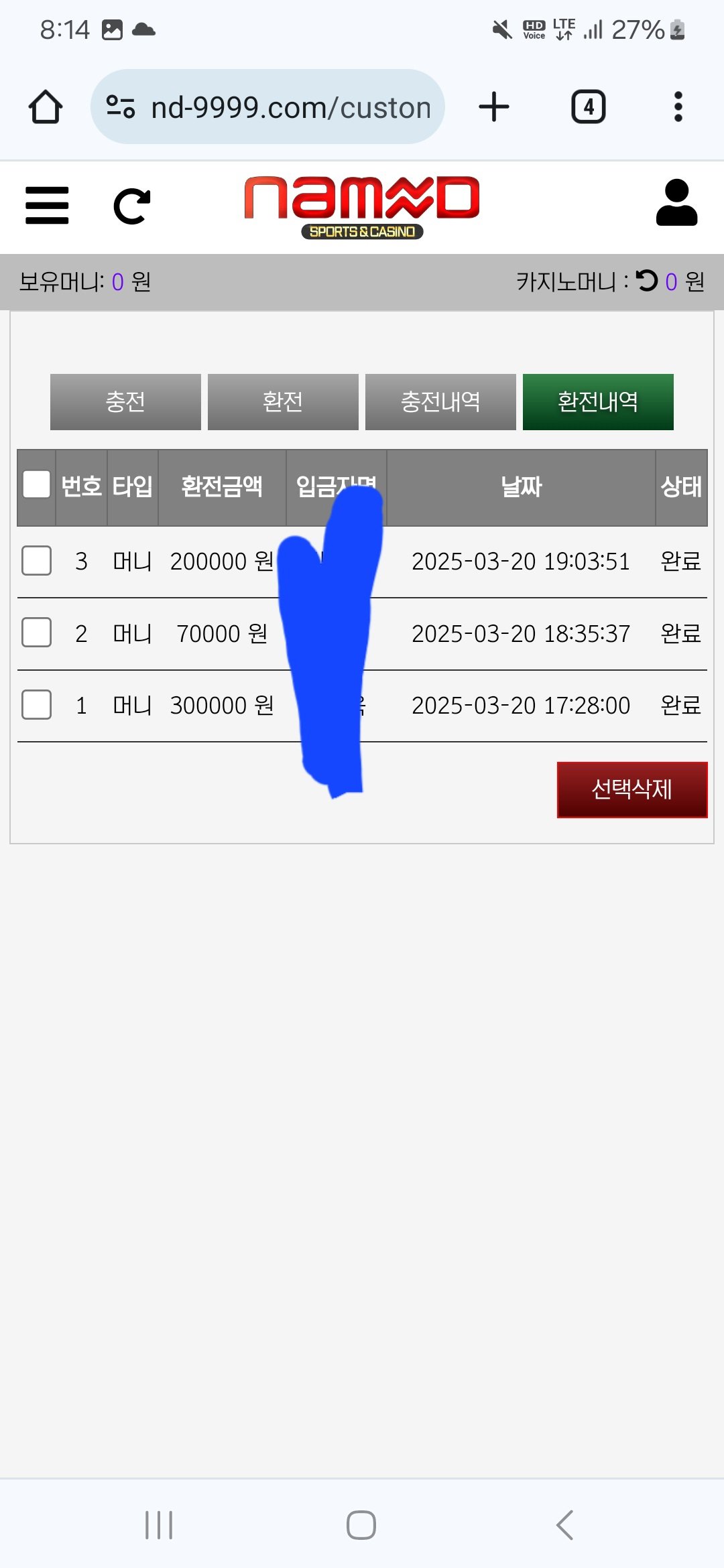Image resolution: width=724 pixels, height=1568 pixels.
Task: Tick the checkbox for the 200000 원 row
Action: pyautogui.click(x=37, y=561)
